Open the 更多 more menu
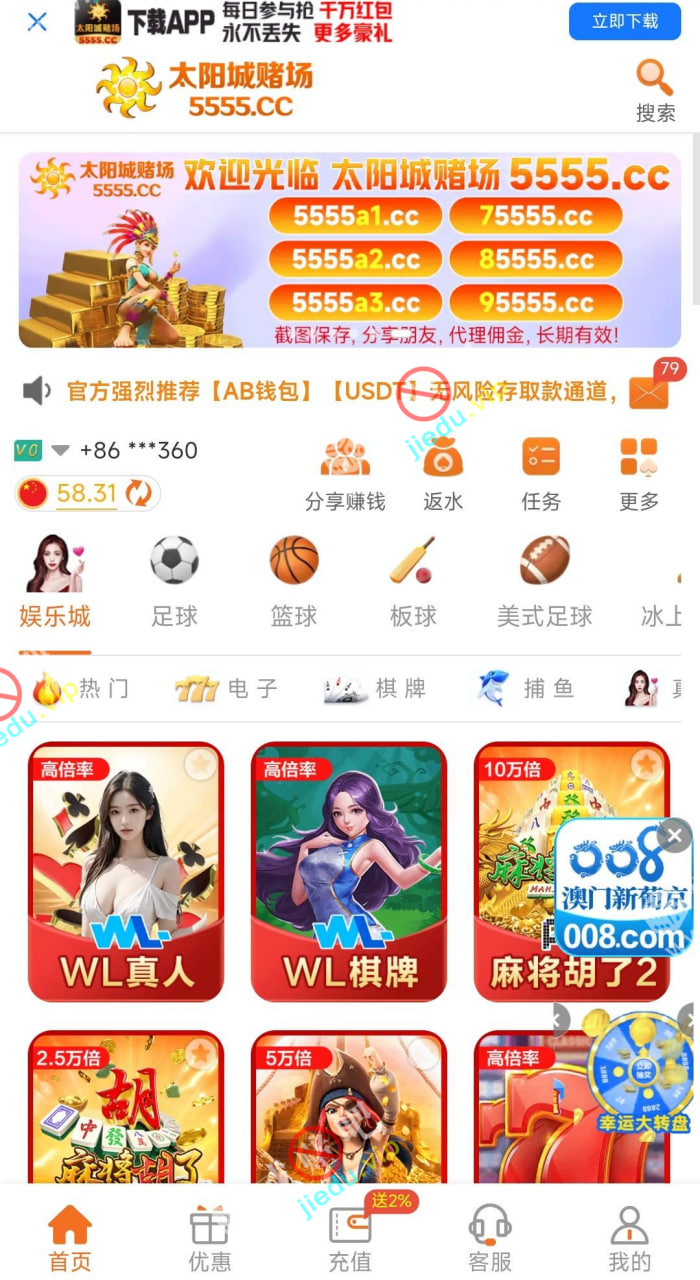The width and height of the screenshot is (700, 1280). pyautogui.click(x=639, y=474)
